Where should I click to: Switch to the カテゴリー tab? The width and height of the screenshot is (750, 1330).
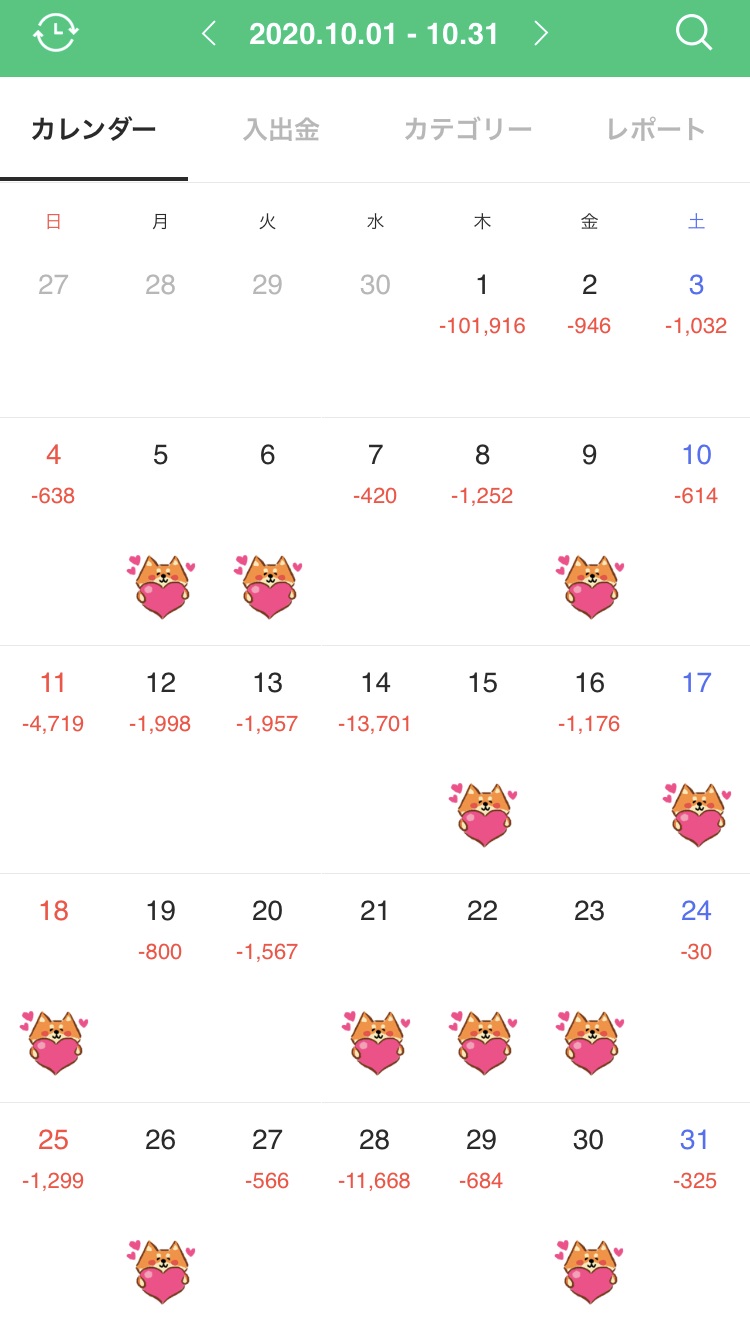467,130
